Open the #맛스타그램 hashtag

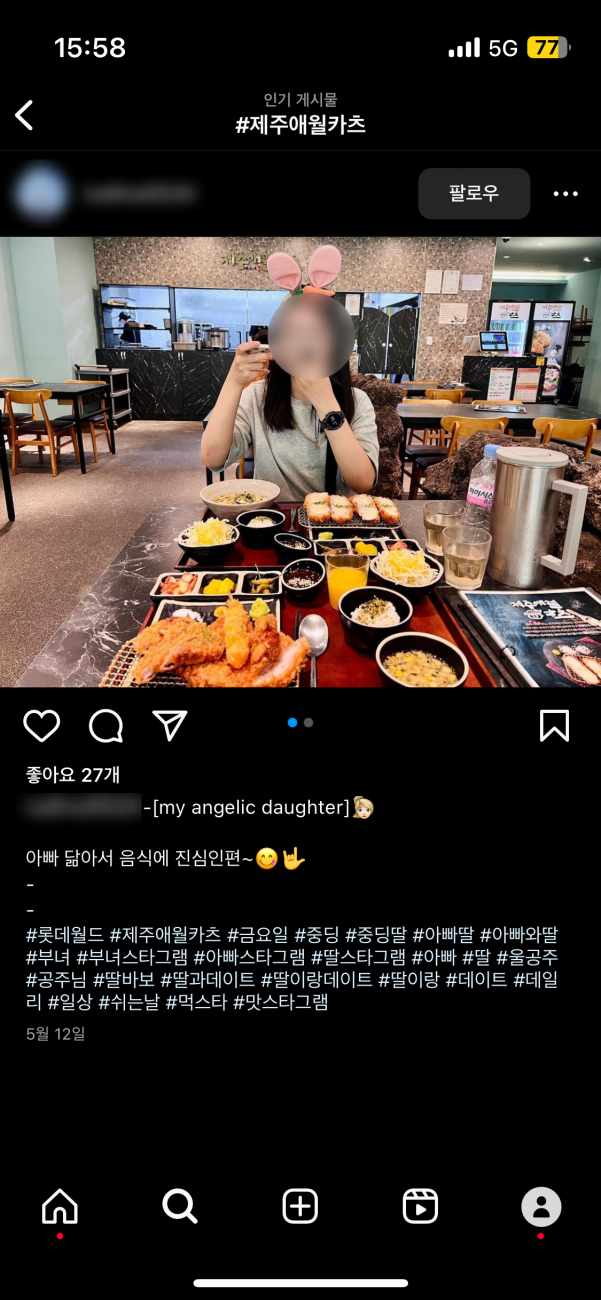point(281,1001)
